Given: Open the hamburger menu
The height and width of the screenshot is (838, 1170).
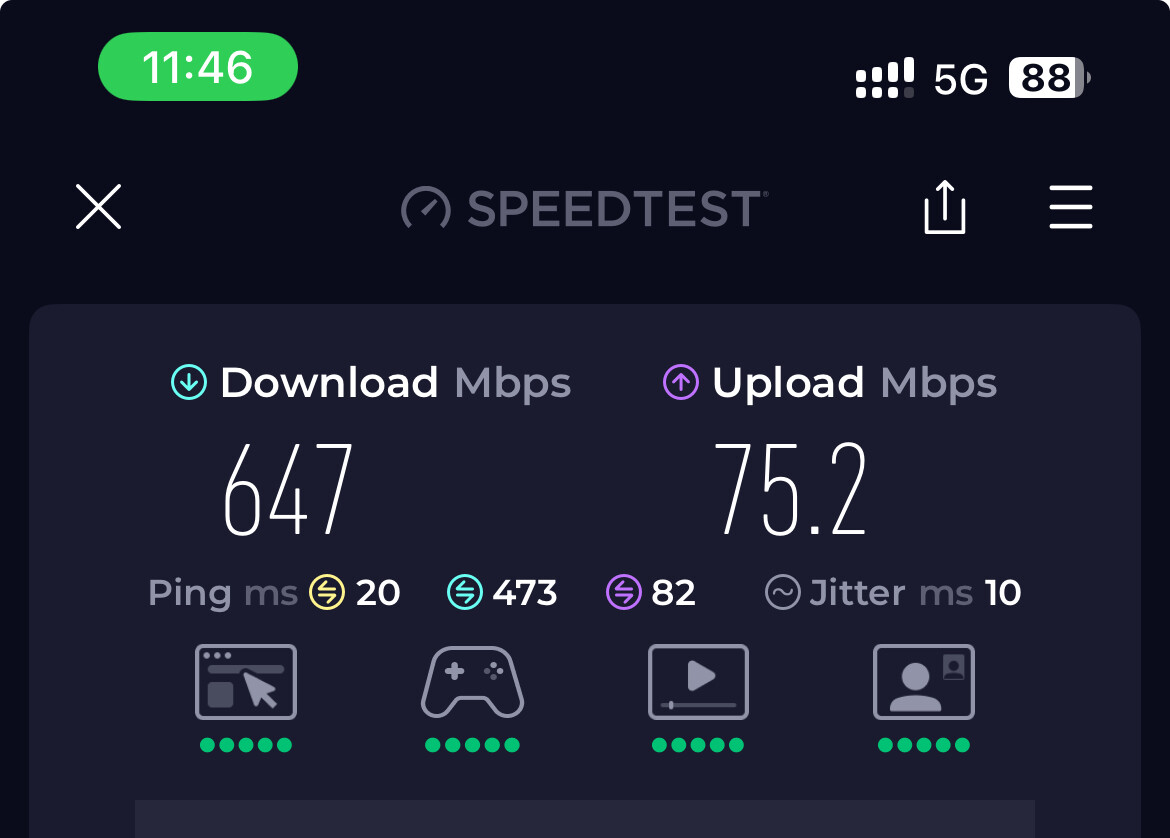Looking at the screenshot, I should (1070, 207).
